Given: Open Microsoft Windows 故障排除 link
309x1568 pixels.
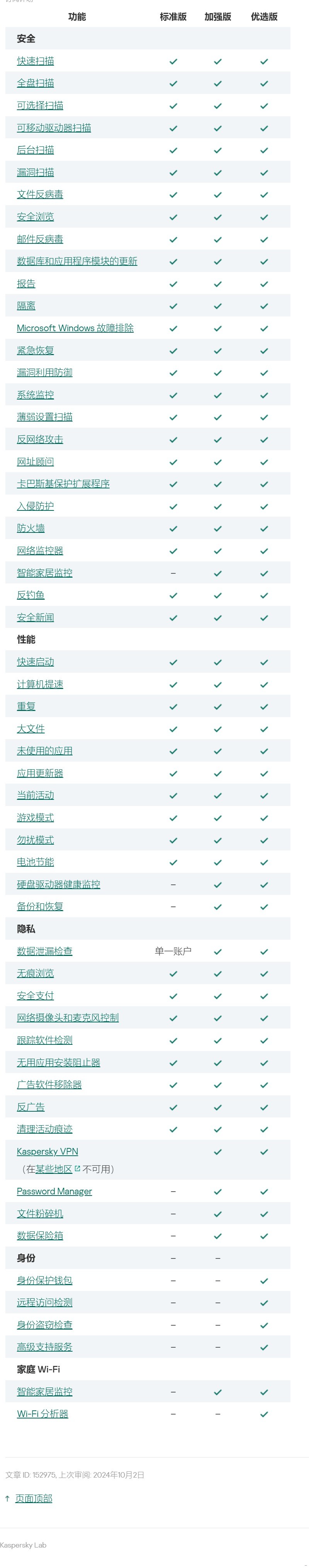Looking at the screenshot, I should [x=75, y=328].
